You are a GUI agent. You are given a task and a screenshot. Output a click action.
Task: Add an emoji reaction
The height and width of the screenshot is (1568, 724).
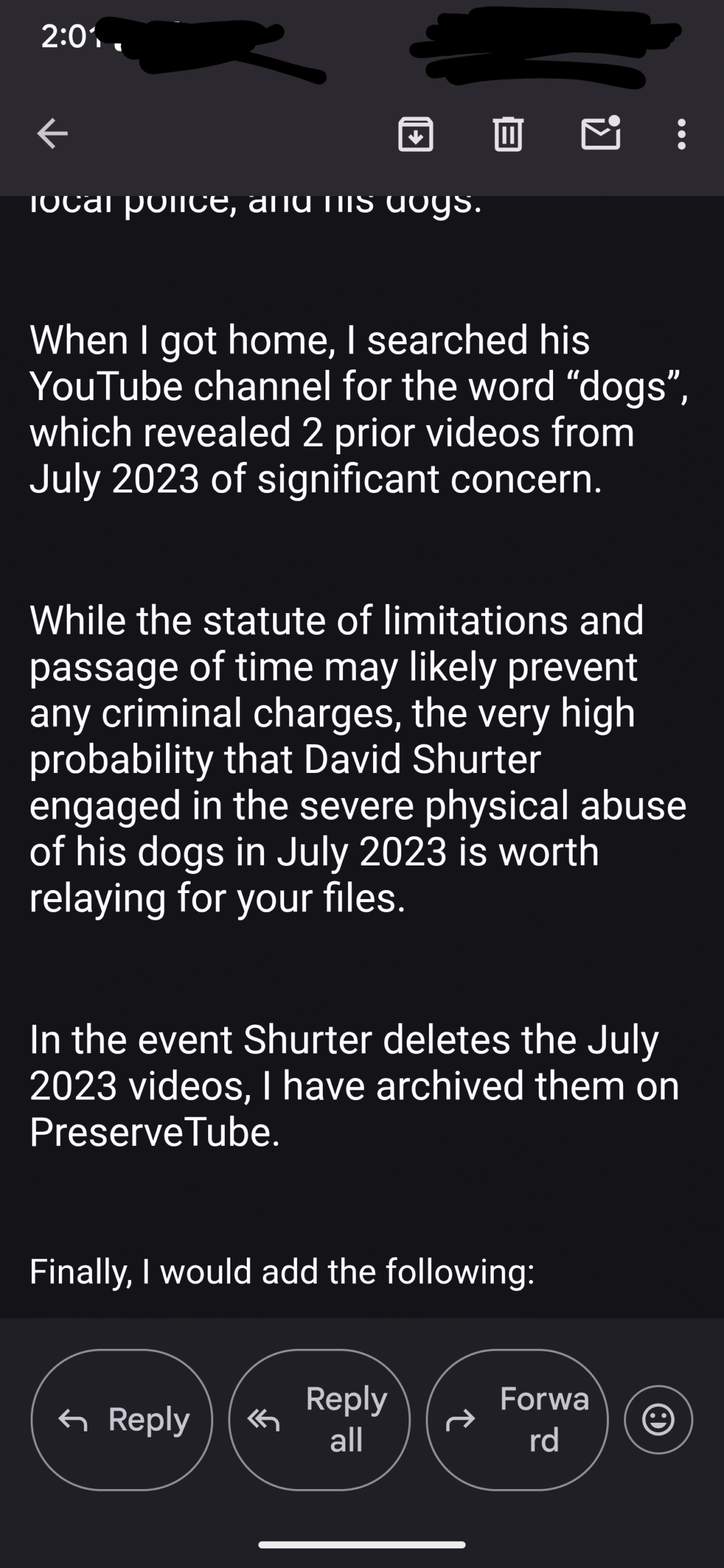pyautogui.click(x=658, y=1419)
